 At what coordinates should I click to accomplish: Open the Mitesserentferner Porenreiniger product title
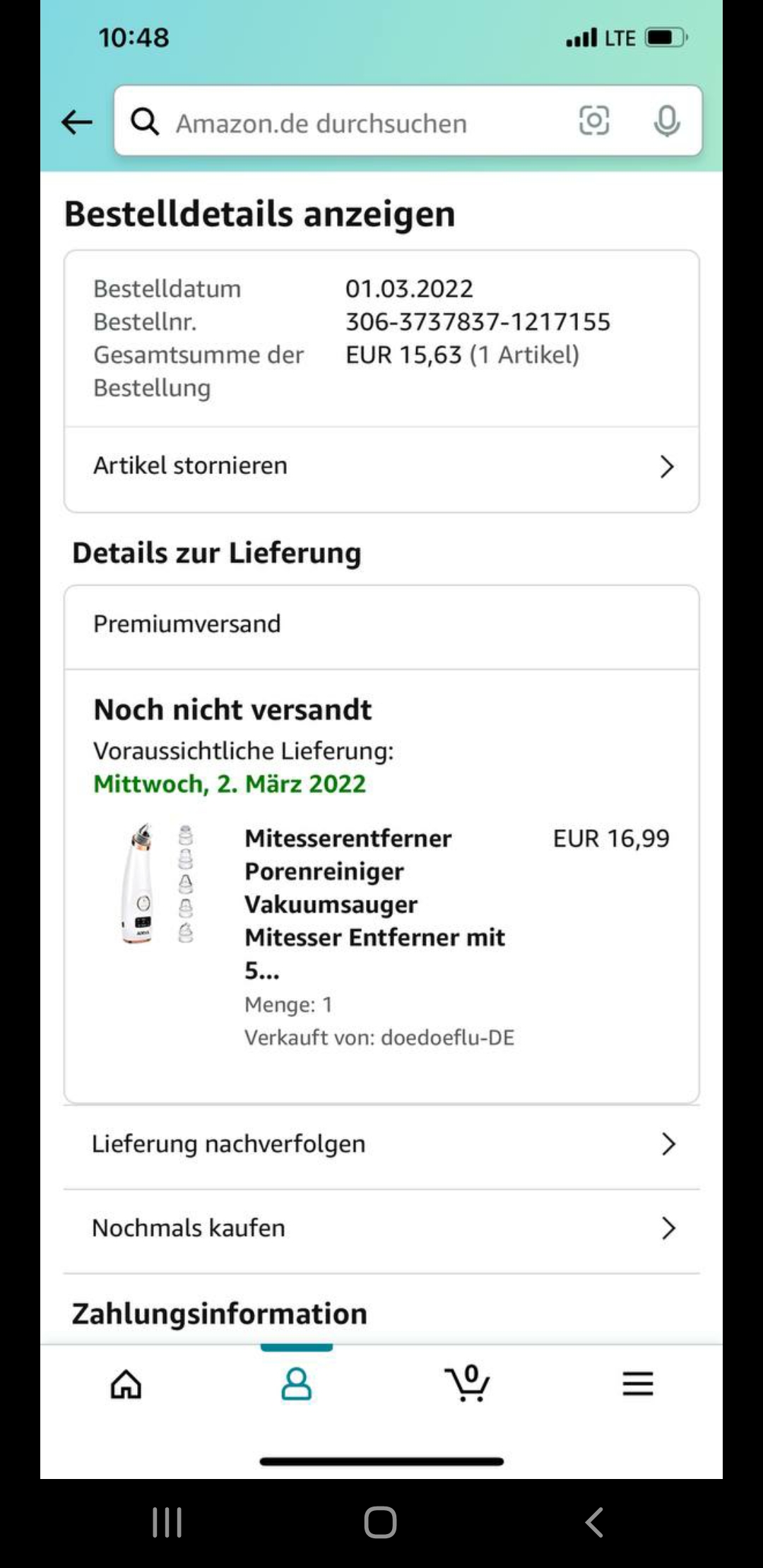[x=374, y=903]
